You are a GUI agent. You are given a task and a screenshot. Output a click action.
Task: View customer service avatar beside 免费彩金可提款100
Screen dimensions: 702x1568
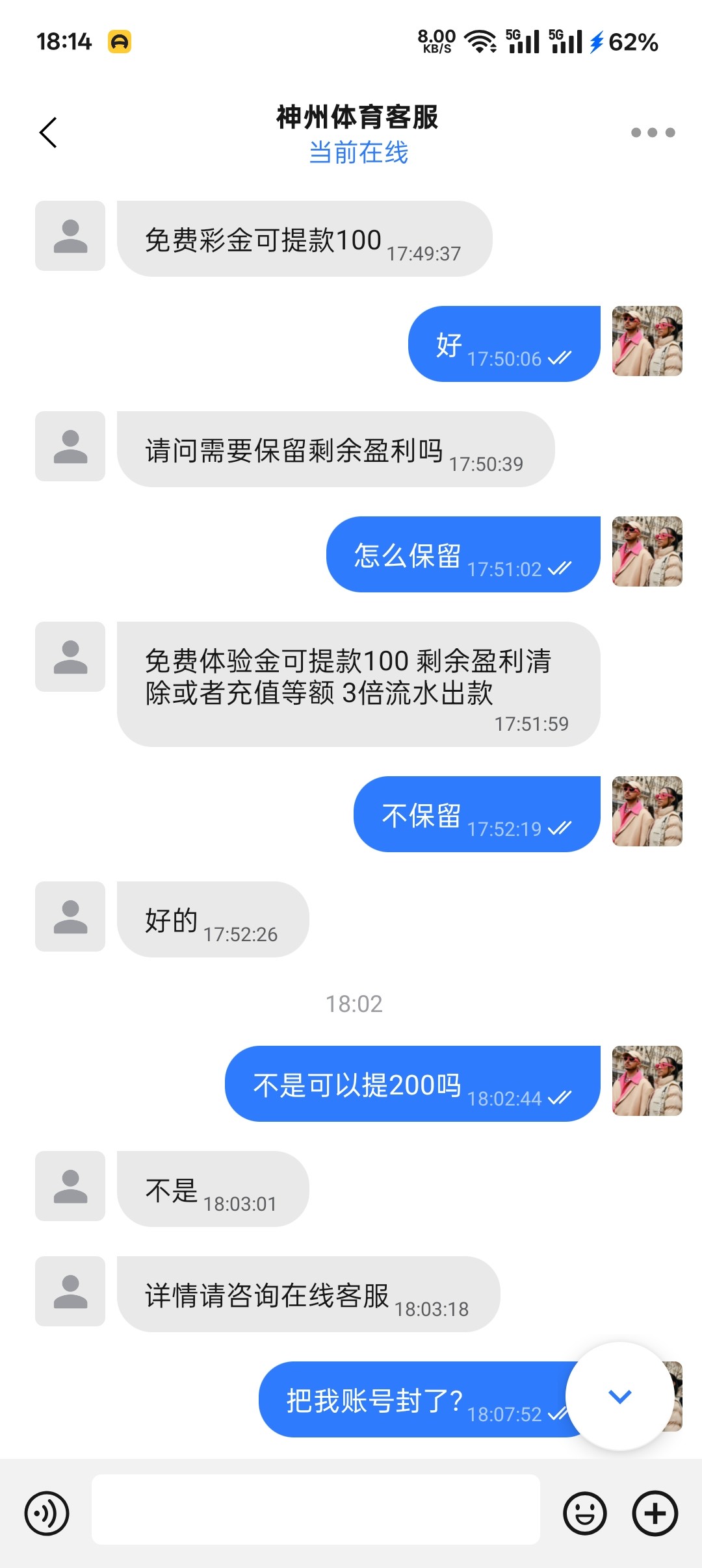pos(70,236)
